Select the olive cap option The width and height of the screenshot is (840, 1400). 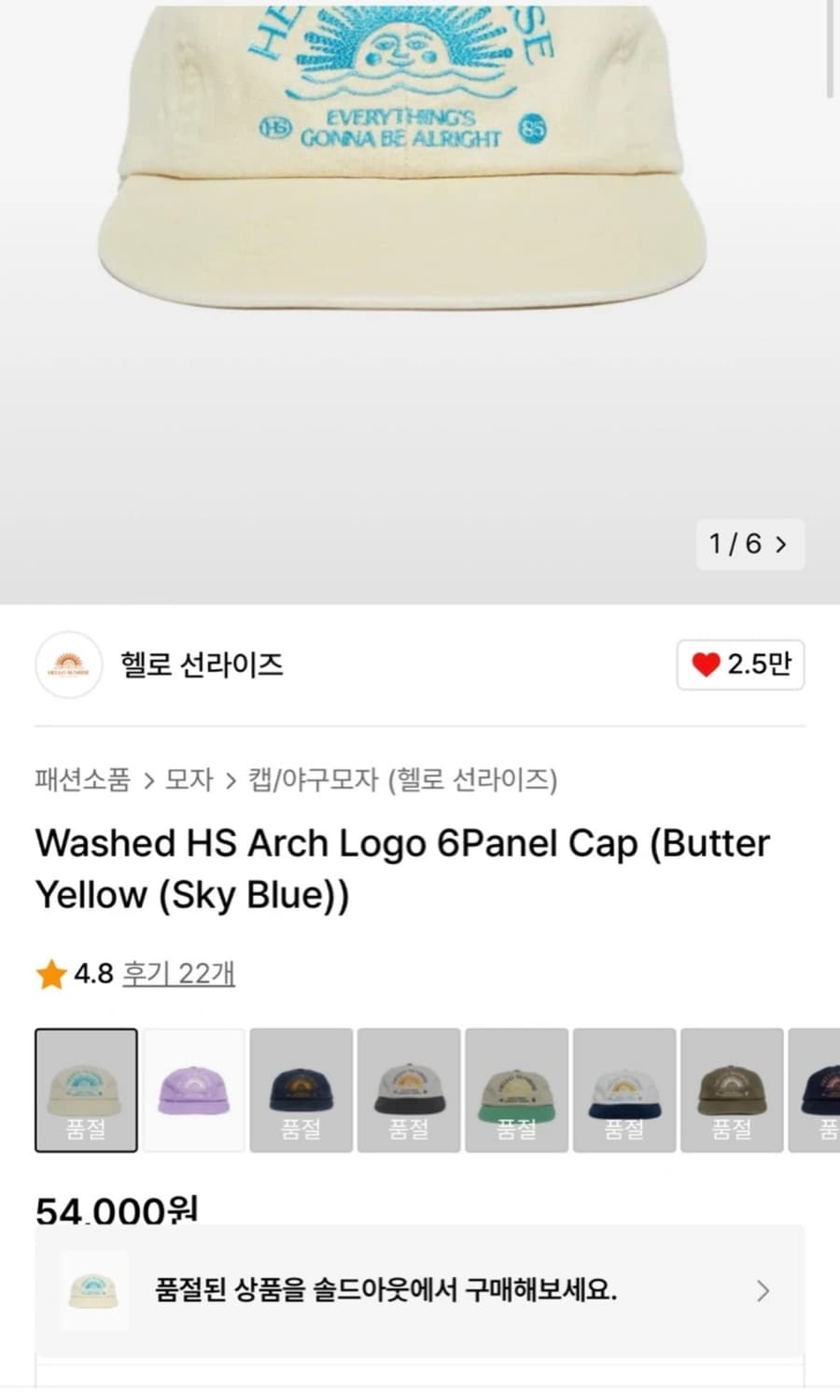[732, 1090]
